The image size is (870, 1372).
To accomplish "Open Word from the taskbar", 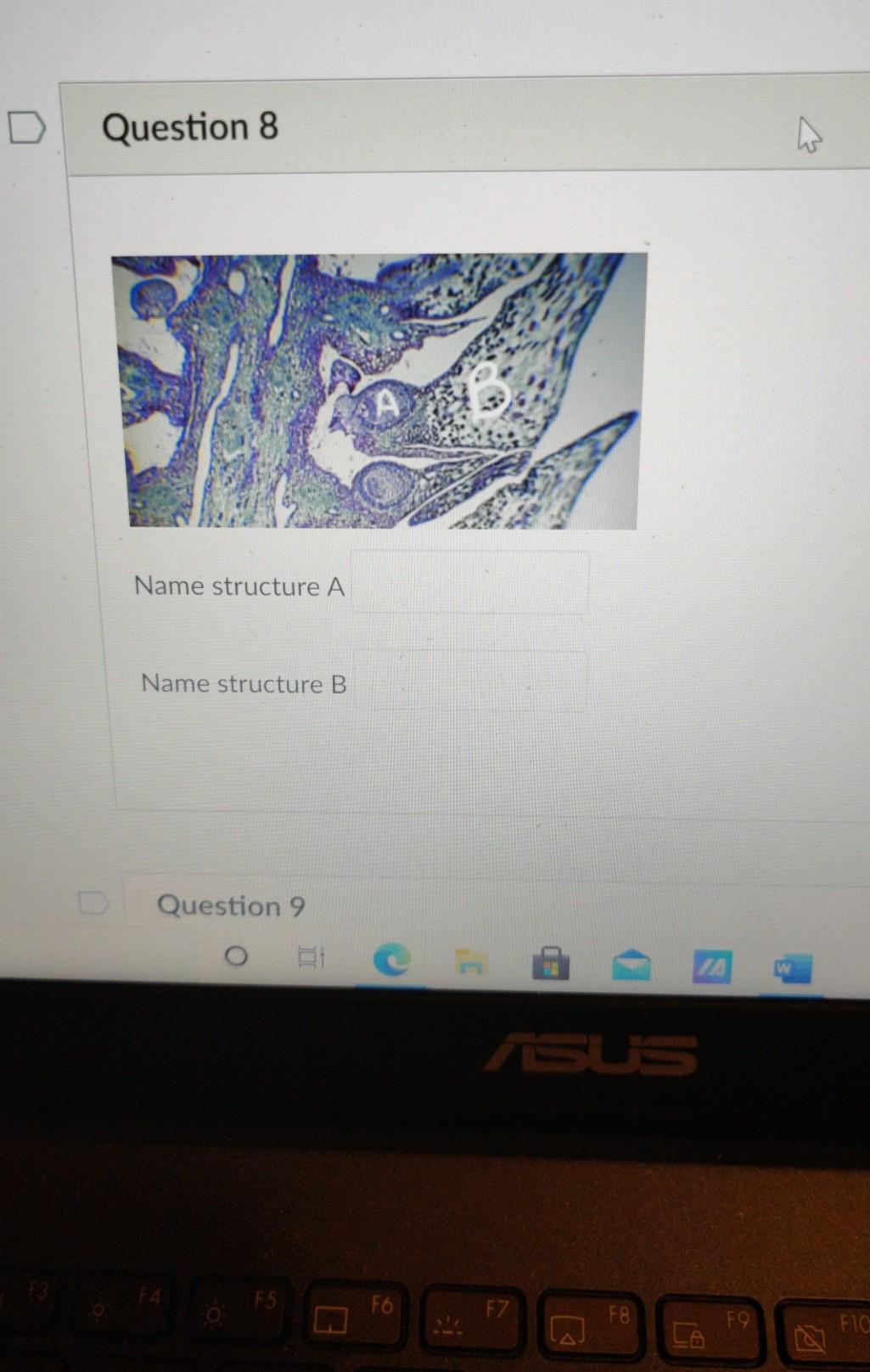I will 791,968.
